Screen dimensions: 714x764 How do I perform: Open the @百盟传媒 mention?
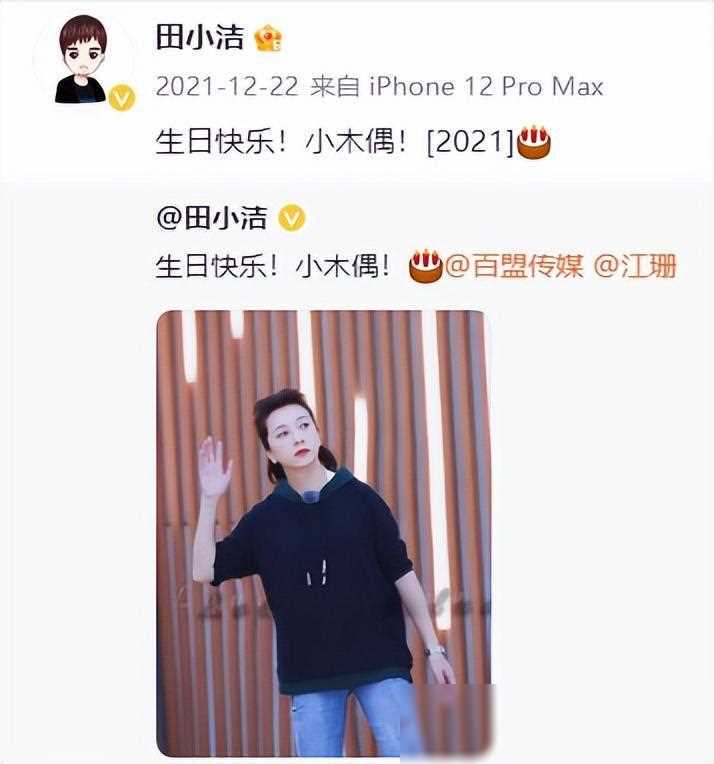pyautogui.click(x=513, y=266)
